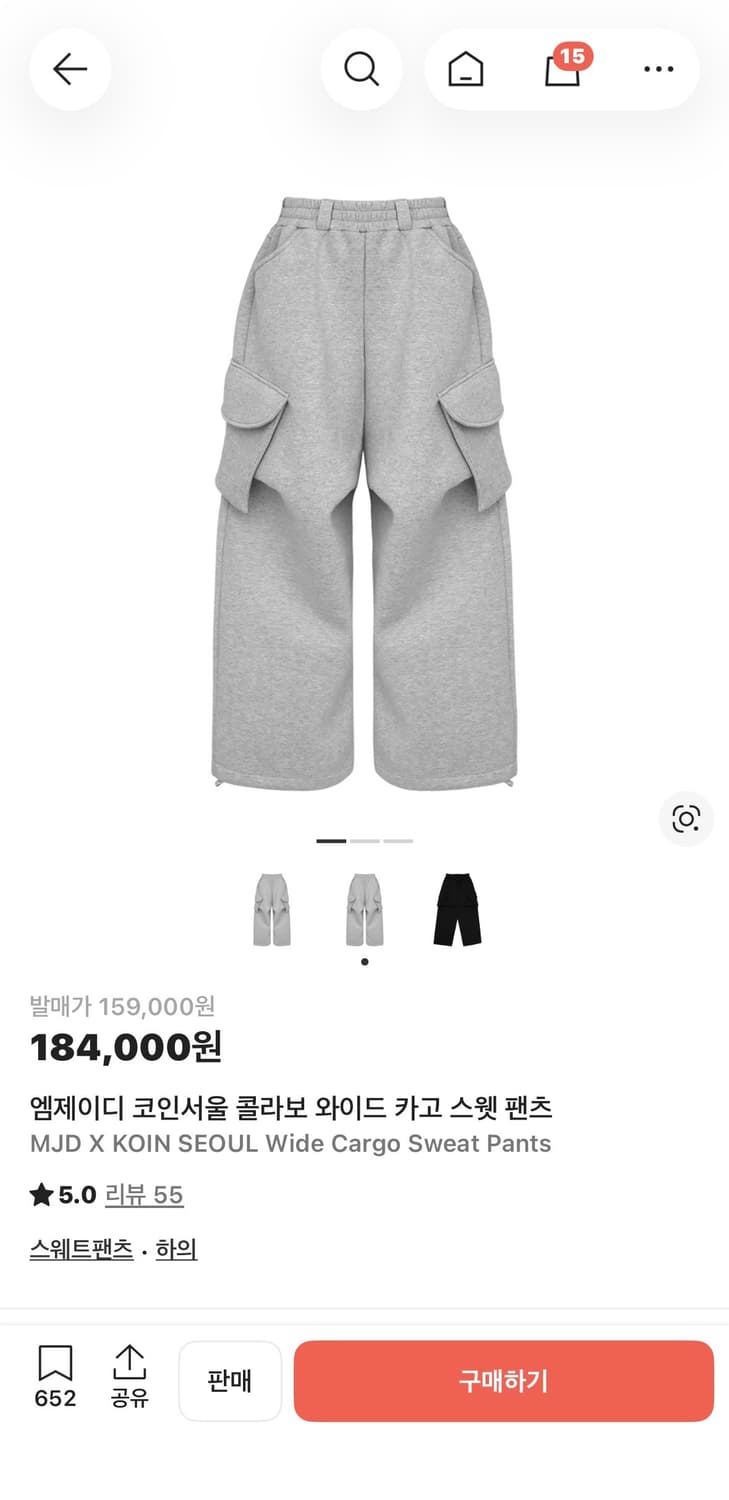The image size is (729, 1500).
Task: Open the 스웨트팬츠 category page
Action: pos(79,1249)
